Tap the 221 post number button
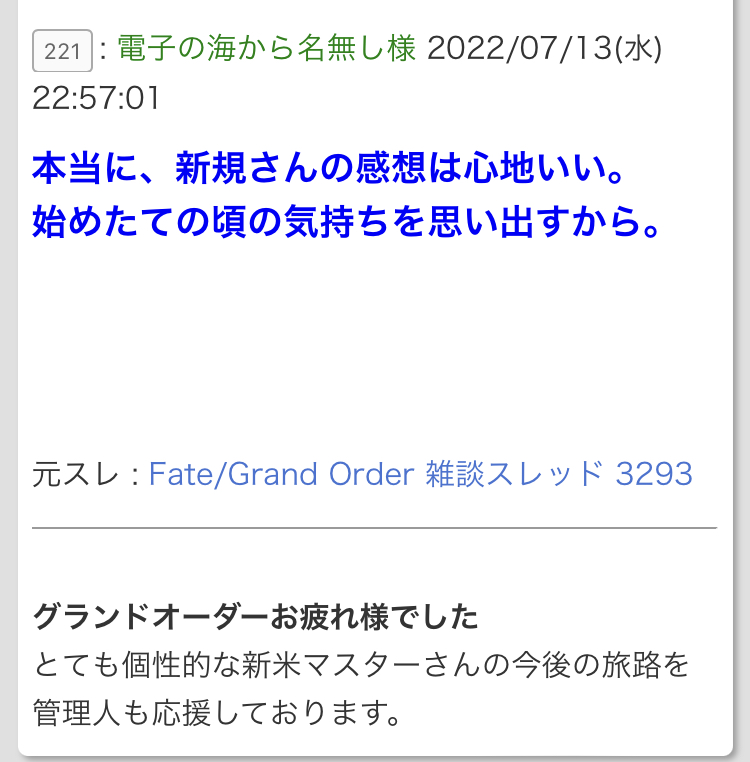 62,51
